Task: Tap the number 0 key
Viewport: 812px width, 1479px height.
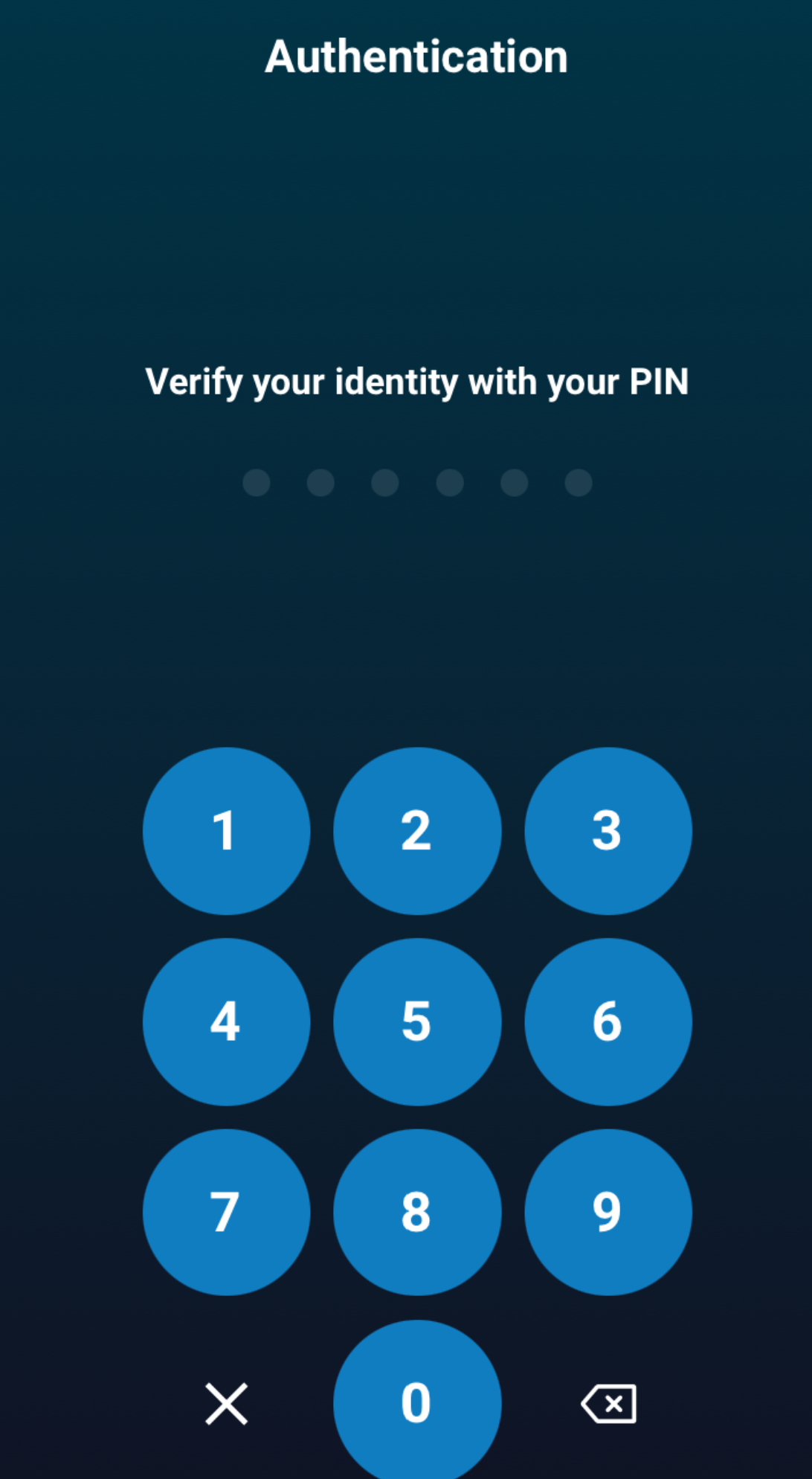Action: coord(416,1402)
